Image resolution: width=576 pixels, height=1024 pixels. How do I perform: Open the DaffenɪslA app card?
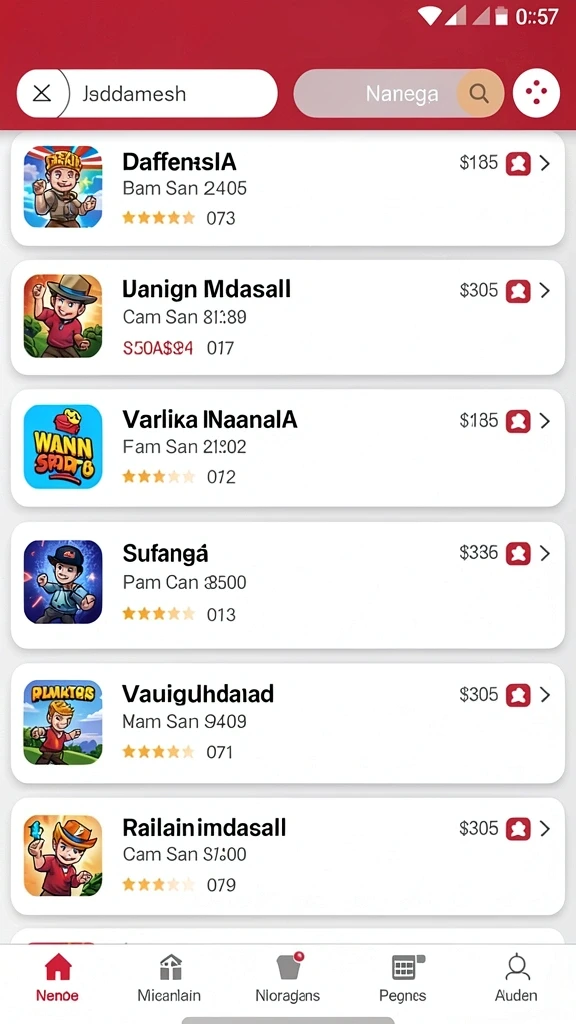[x=288, y=189]
